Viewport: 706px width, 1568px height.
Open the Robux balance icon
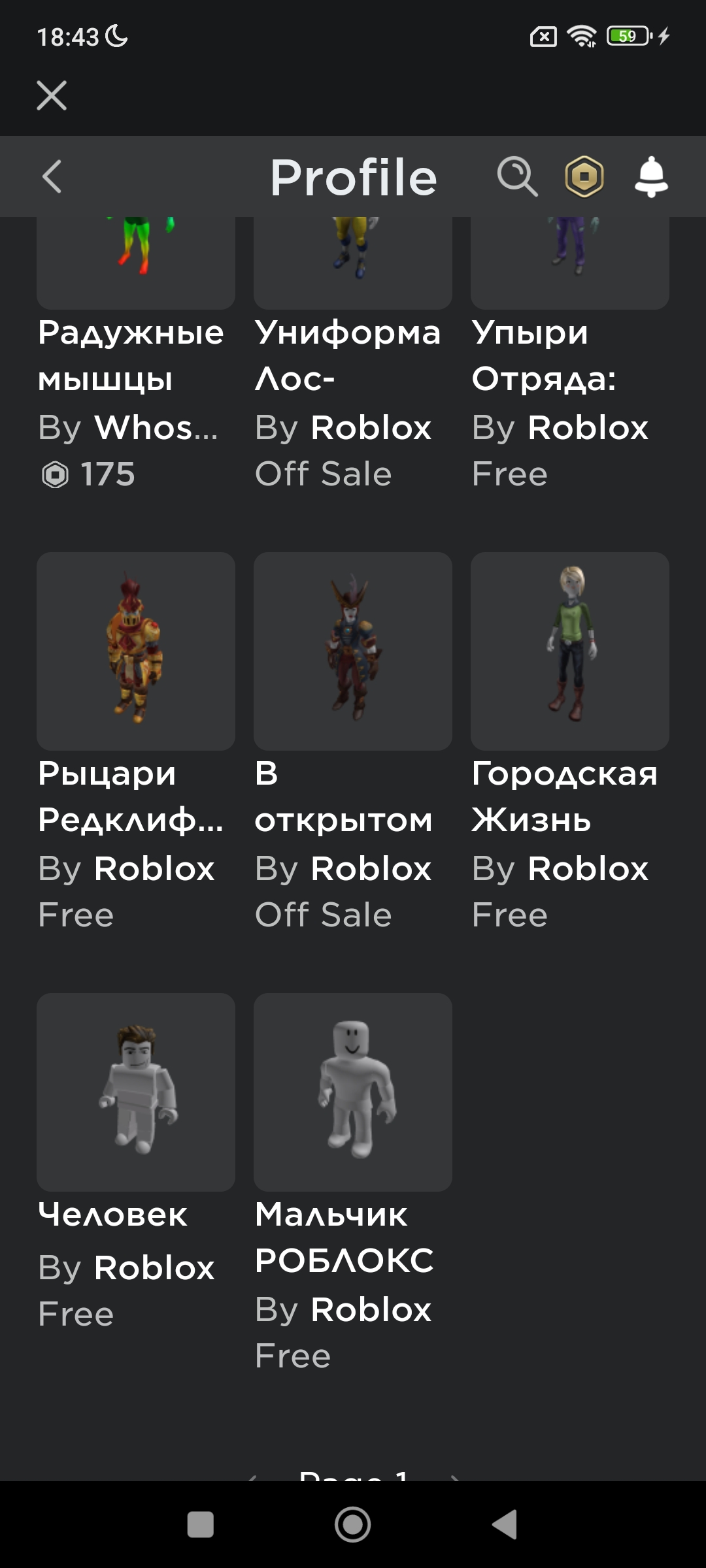584,176
